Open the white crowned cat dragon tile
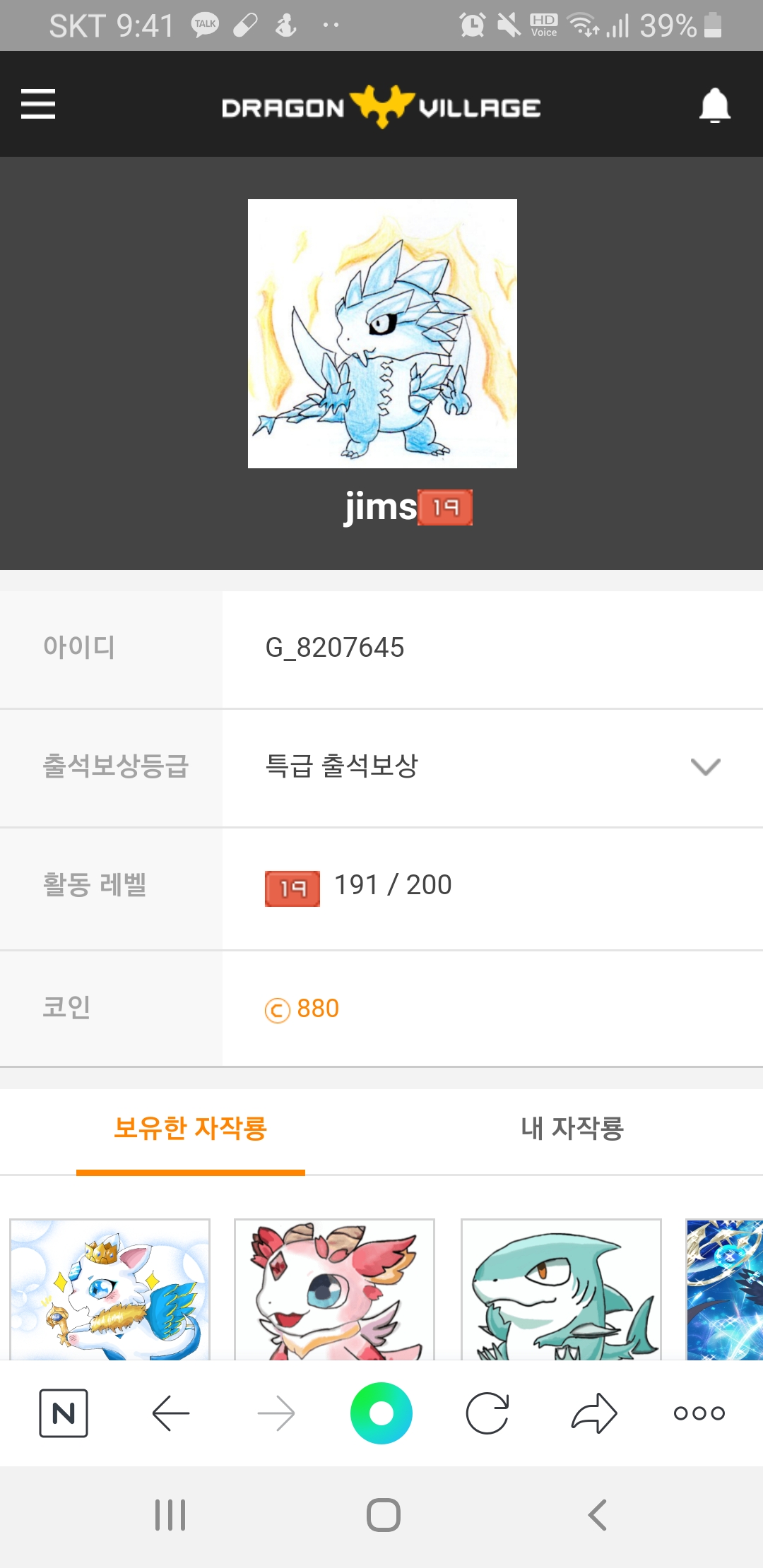This screenshot has width=763, height=1568. coord(110,1290)
